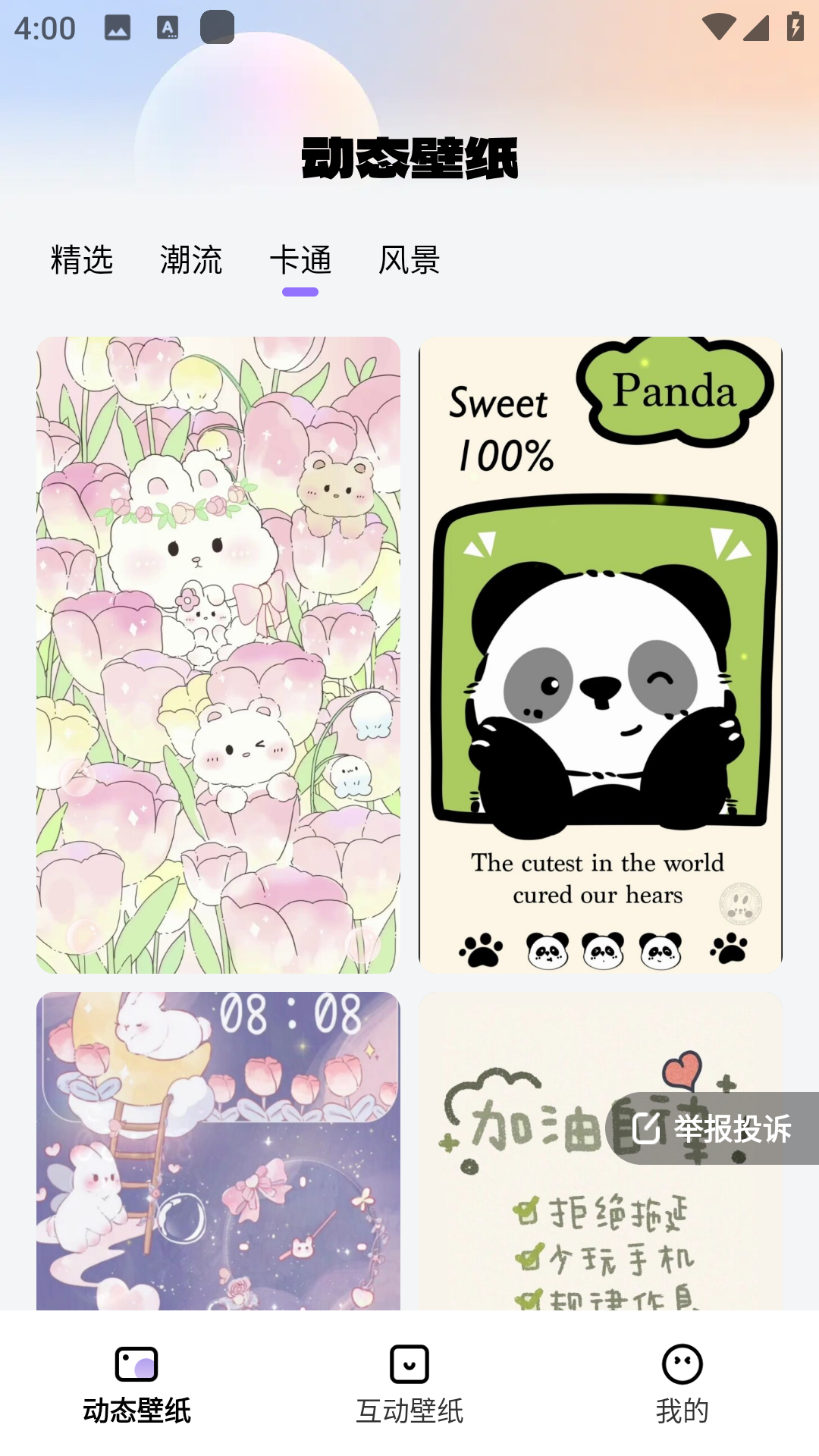
Task: Switch to the 潮流 tab
Action: 191,260
